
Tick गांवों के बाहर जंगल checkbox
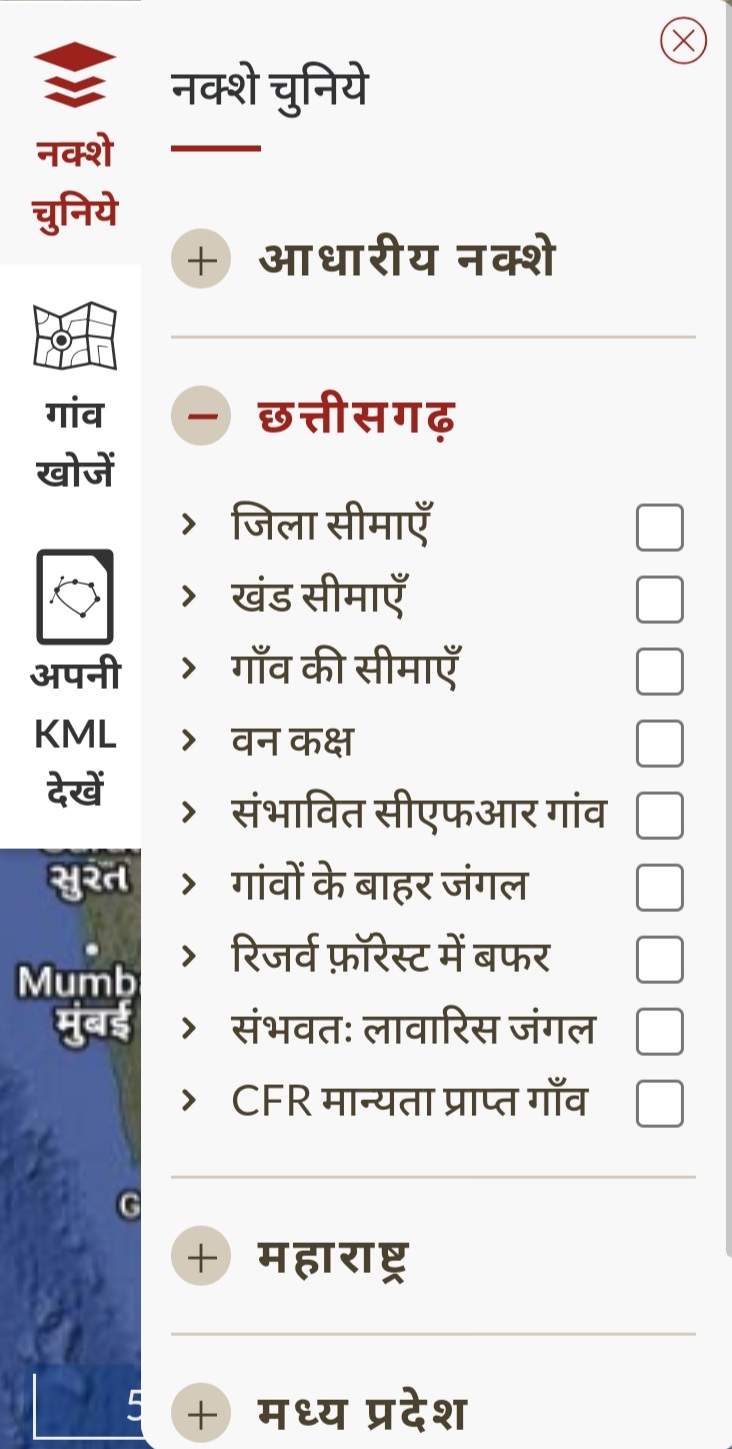(x=659, y=888)
